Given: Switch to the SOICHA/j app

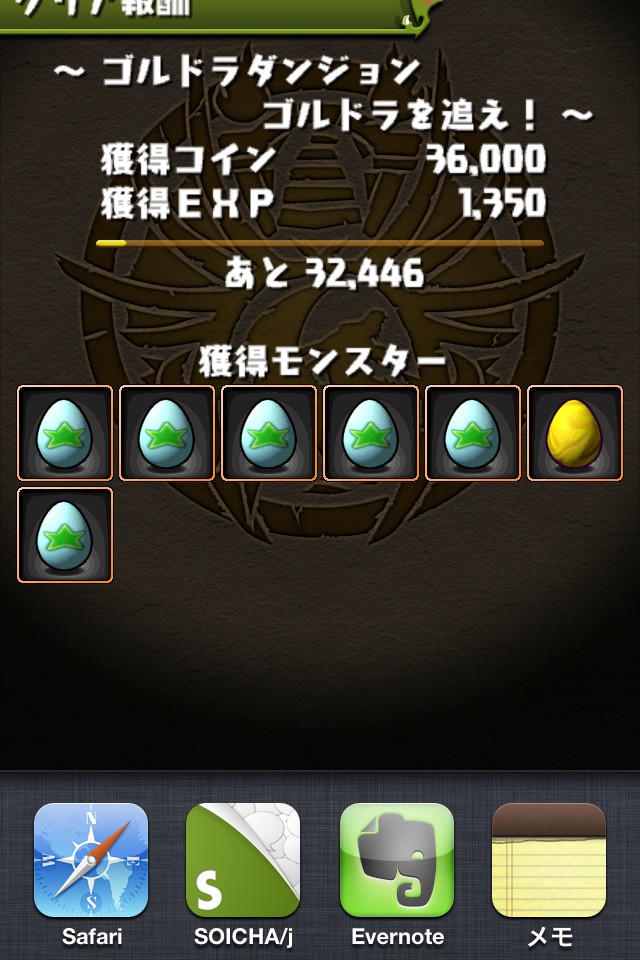Looking at the screenshot, I should (243, 860).
